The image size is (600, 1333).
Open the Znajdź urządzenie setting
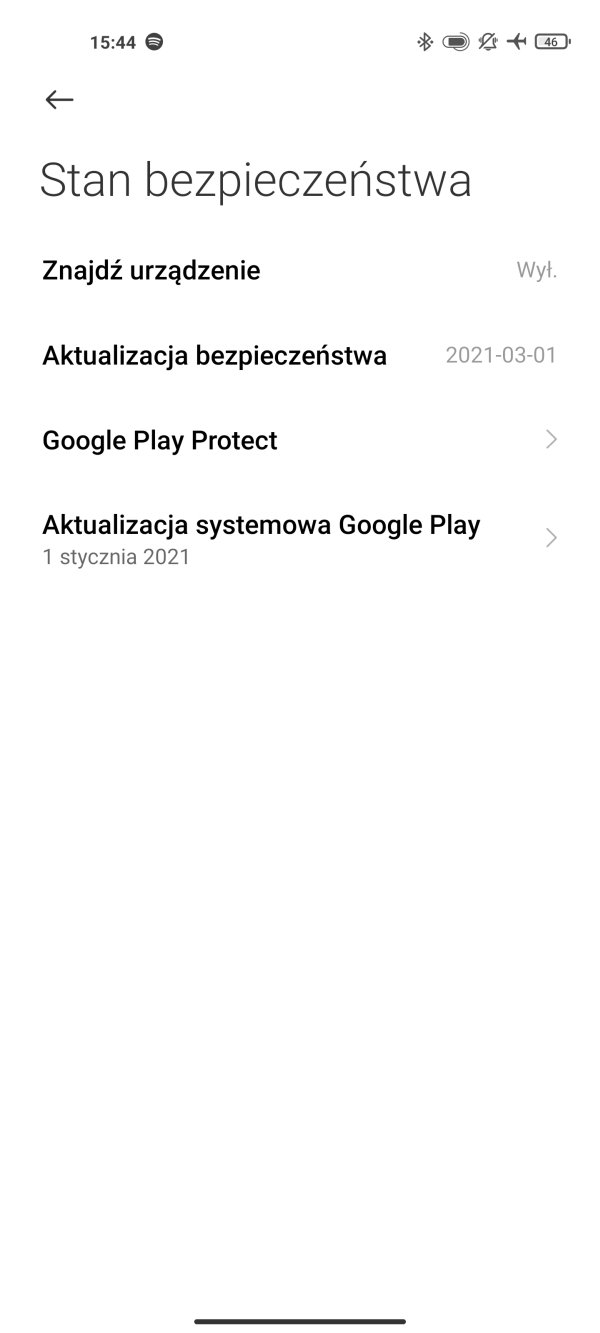pos(300,270)
